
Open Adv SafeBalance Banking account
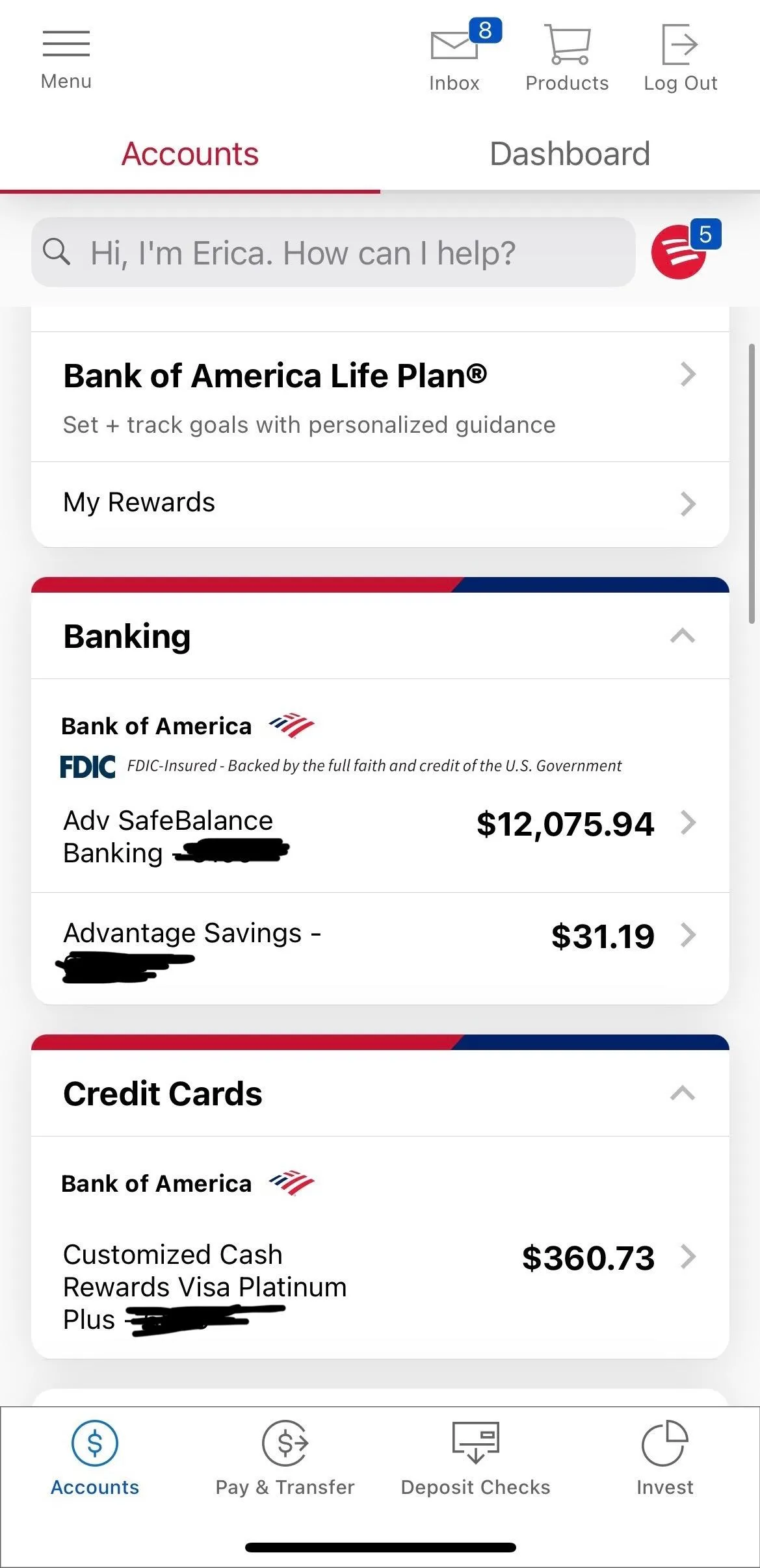(380, 837)
